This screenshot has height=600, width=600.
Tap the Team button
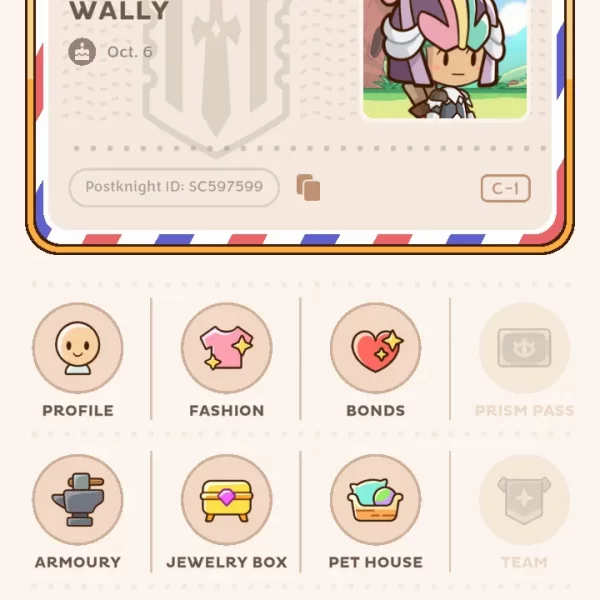tap(524, 500)
